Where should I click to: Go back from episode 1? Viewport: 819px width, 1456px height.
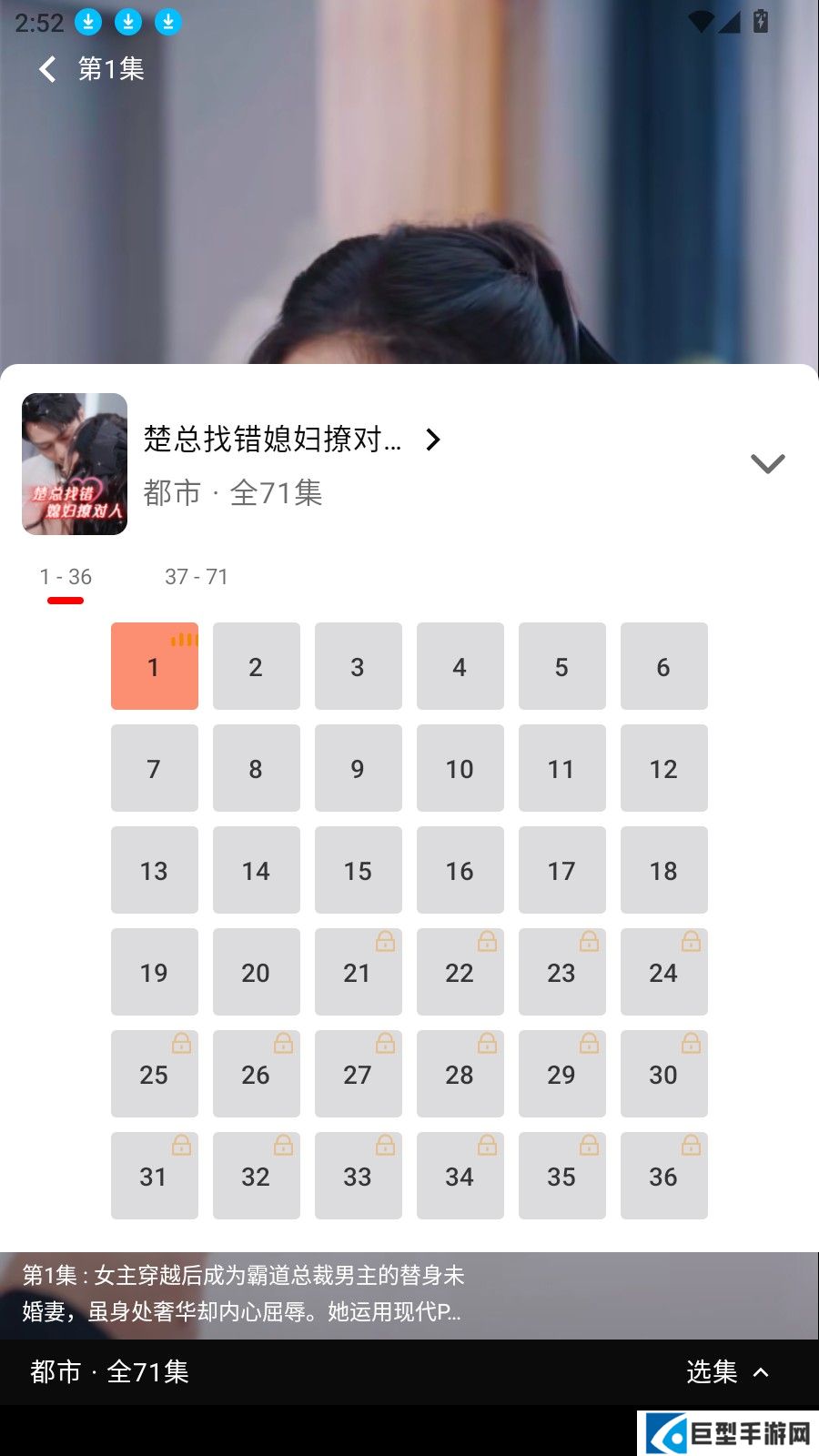click(x=48, y=69)
